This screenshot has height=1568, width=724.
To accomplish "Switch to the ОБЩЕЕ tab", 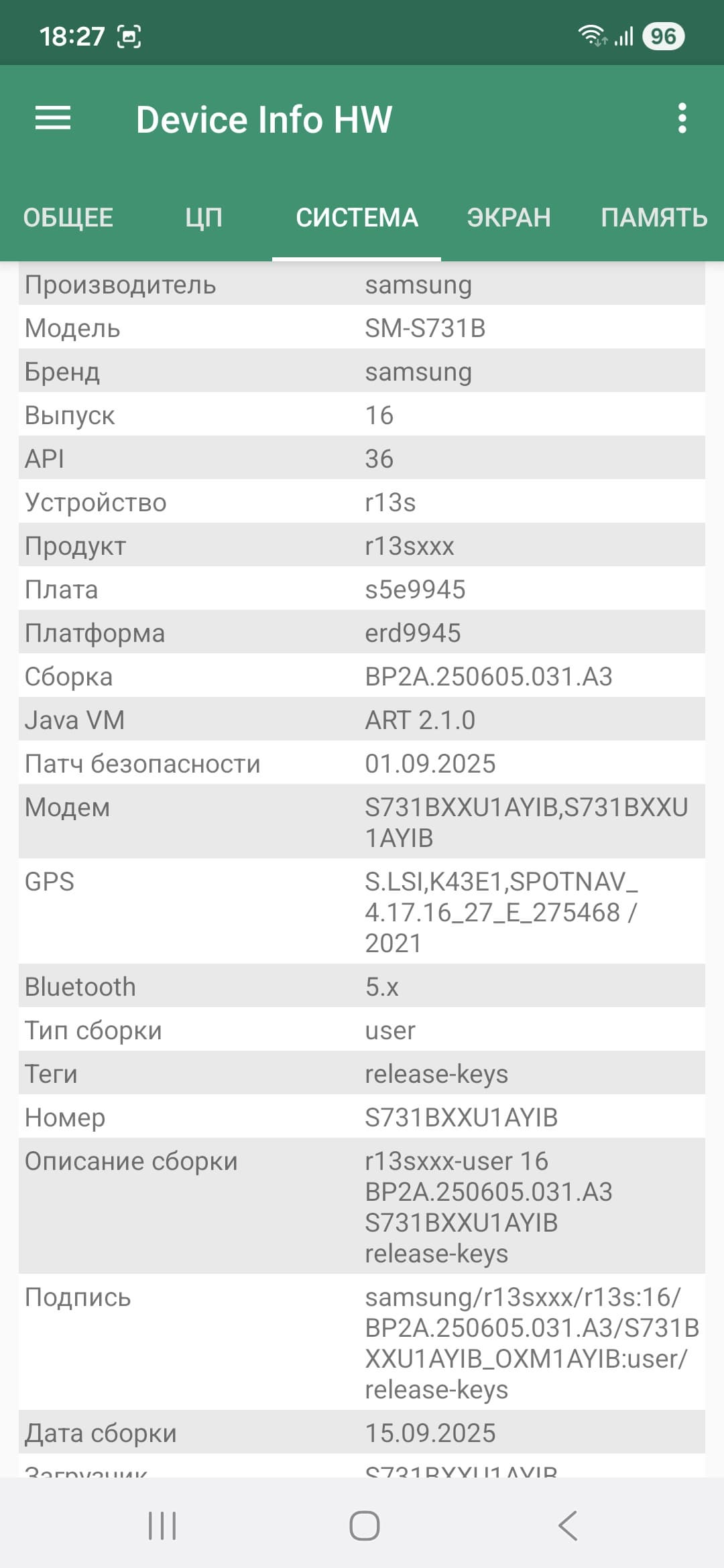I will 68,218.
